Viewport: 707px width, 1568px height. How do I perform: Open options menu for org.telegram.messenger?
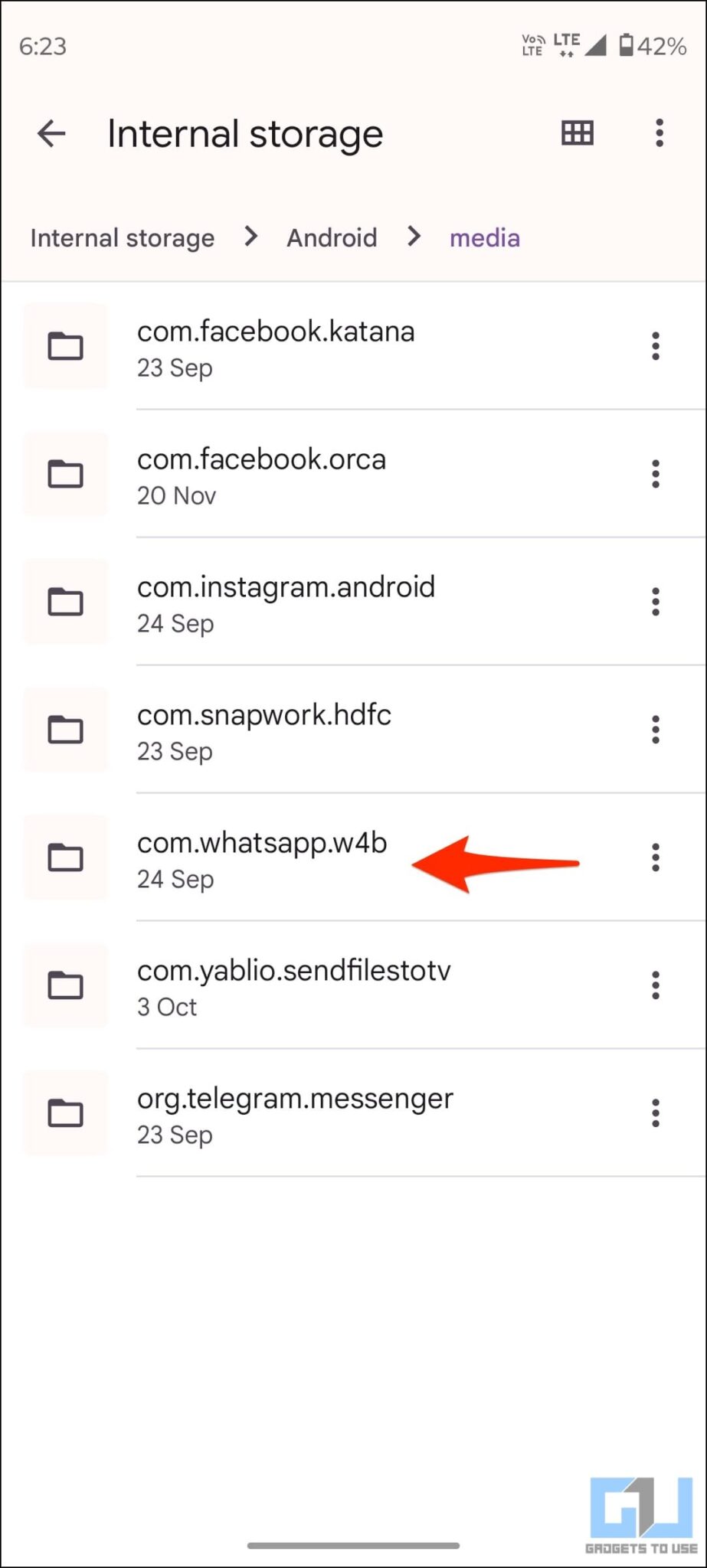(656, 1114)
